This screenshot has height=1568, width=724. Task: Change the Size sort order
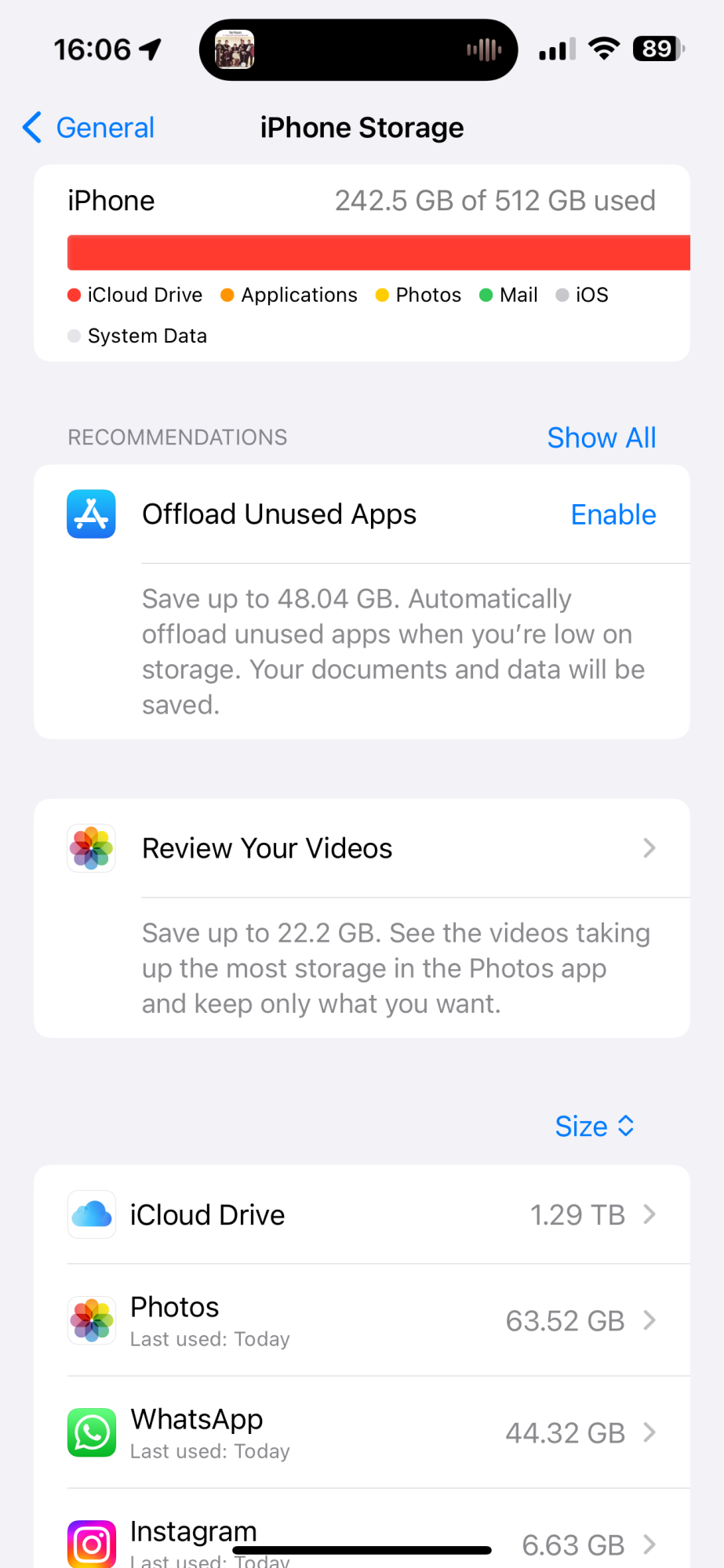click(x=594, y=1126)
